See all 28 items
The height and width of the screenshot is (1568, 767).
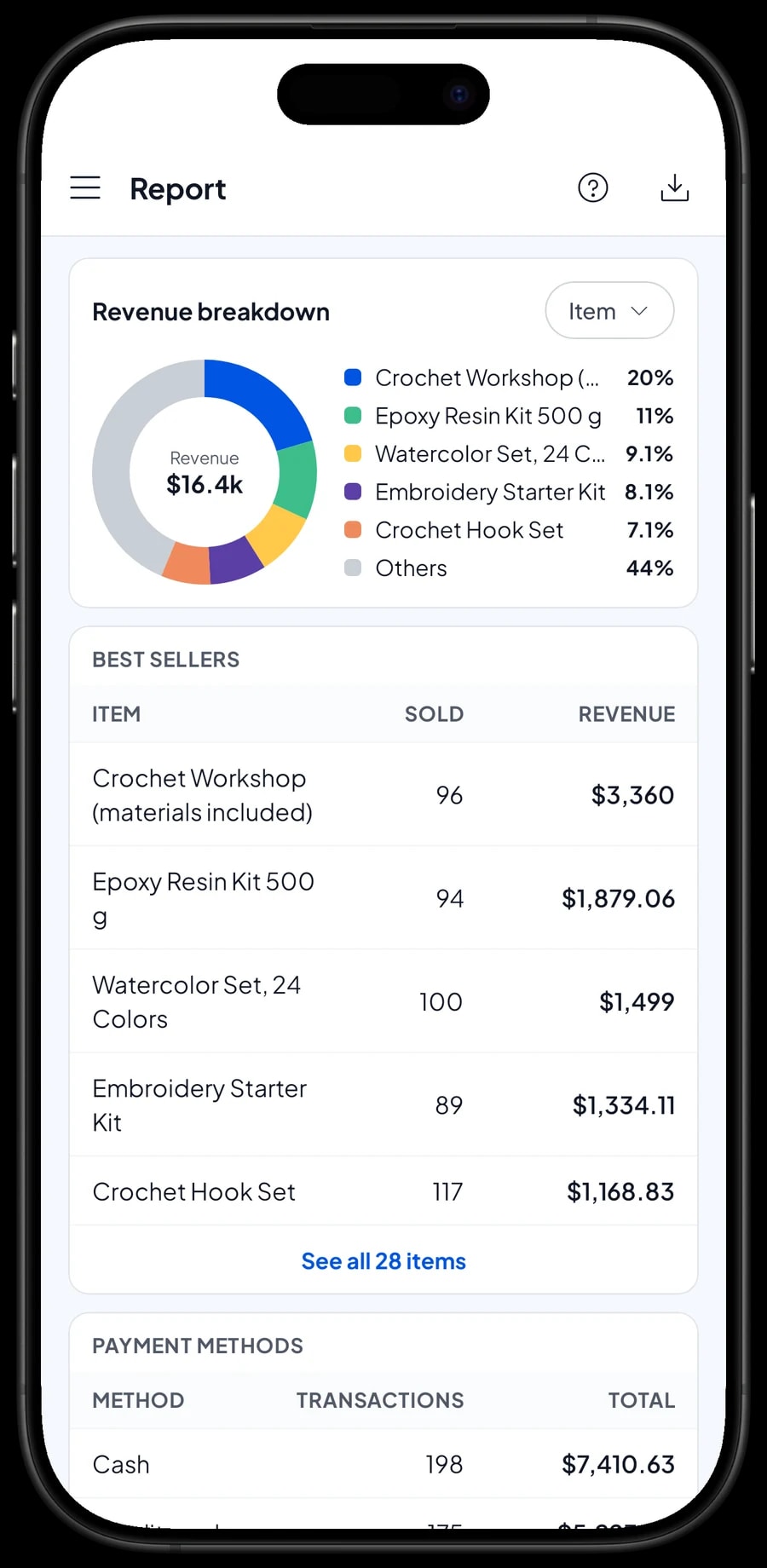tap(383, 1261)
